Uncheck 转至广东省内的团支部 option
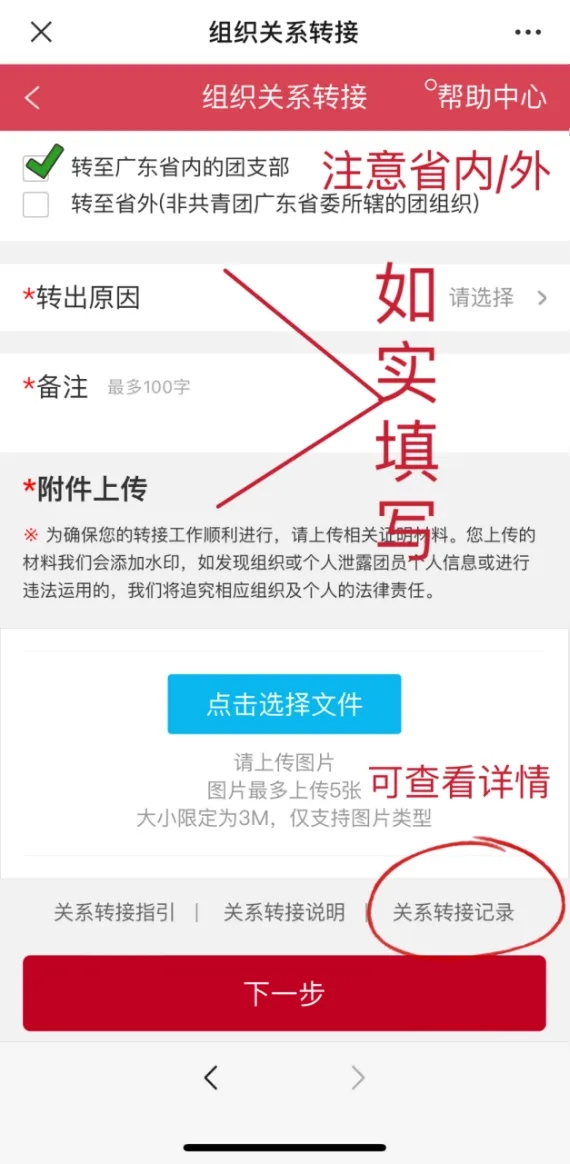The image size is (570, 1164). pyautogui.click(x=36, y=166)
